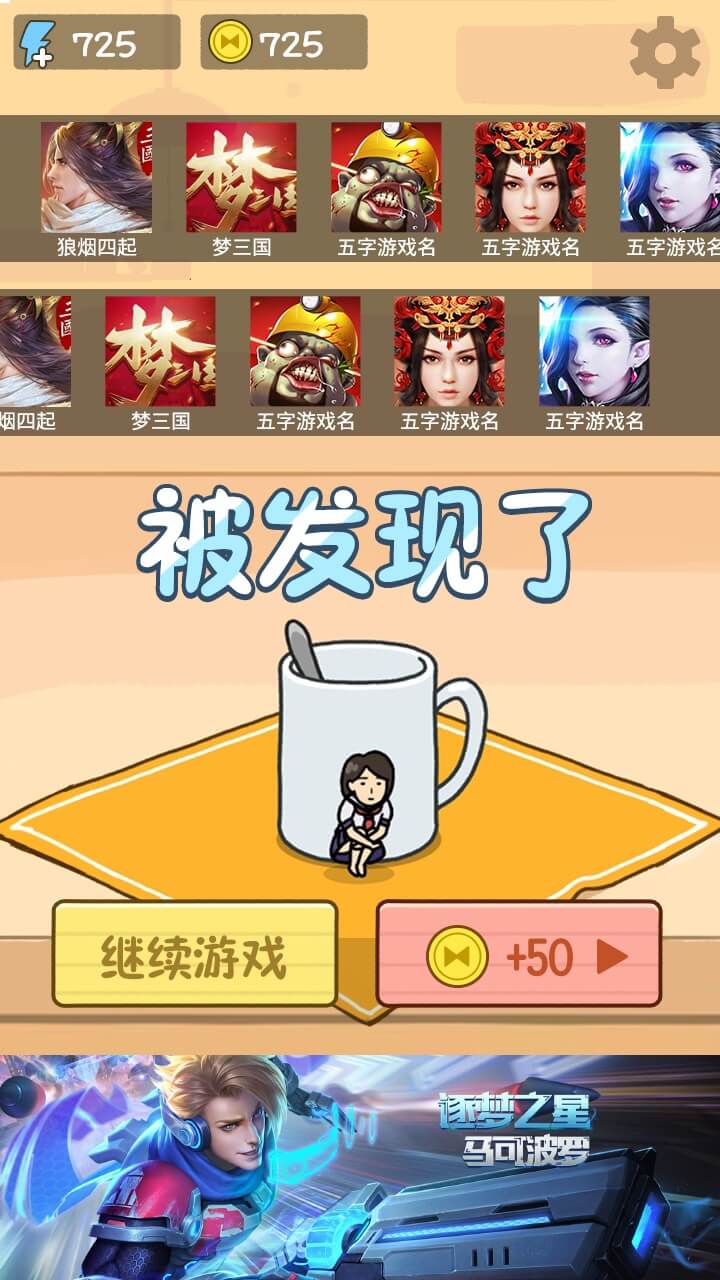This screenshot has width=720, height=1280.
Task: Open the 逐梦之星 马可波罗 banner ad
Action: tap(360, 1167)
